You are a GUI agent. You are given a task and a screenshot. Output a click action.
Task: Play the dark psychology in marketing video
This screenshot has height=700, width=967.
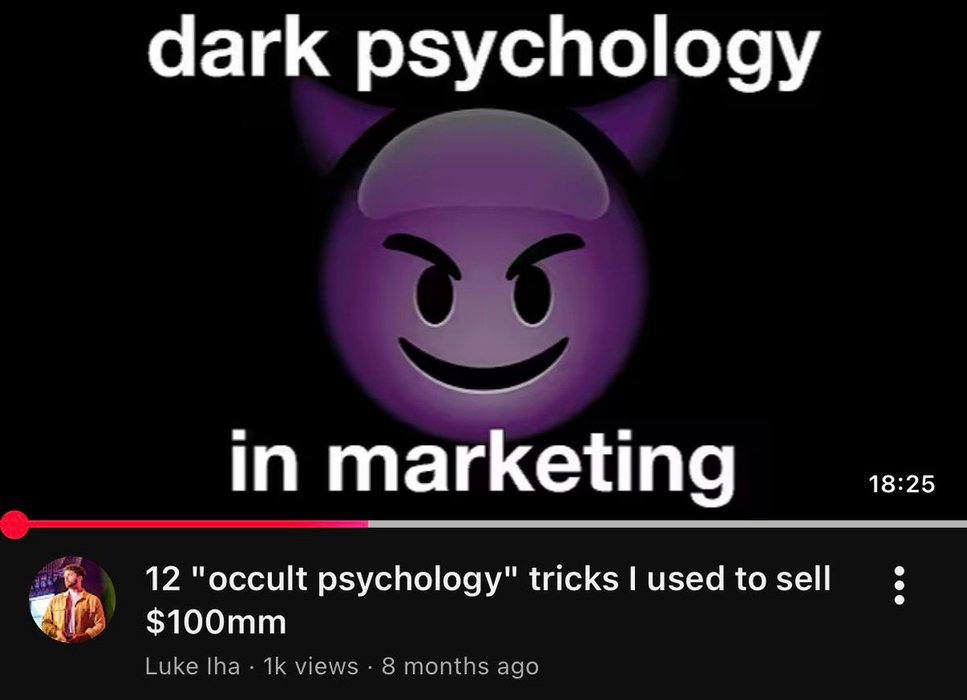483,260
